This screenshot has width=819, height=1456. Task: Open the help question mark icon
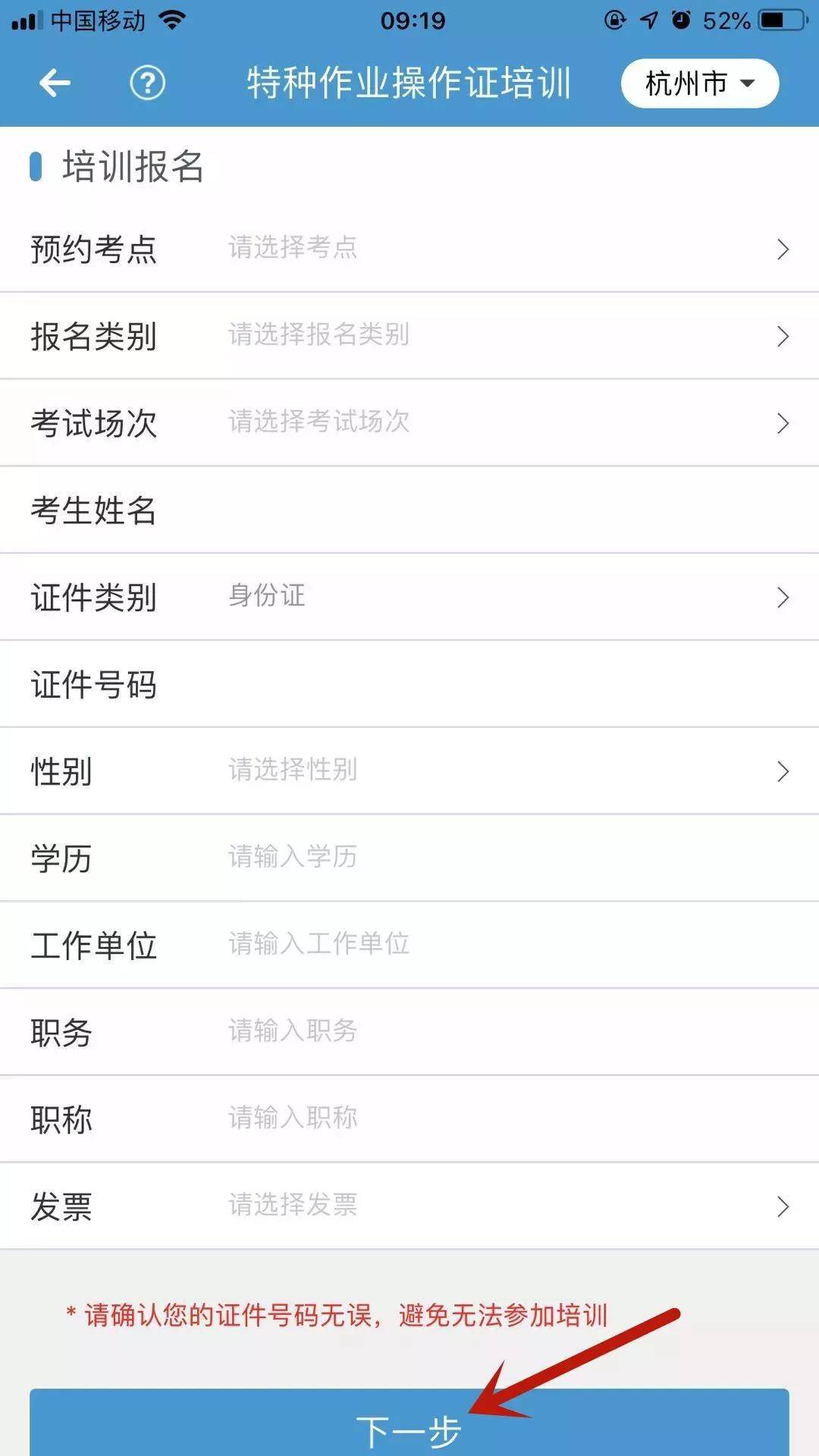[147, 83]
